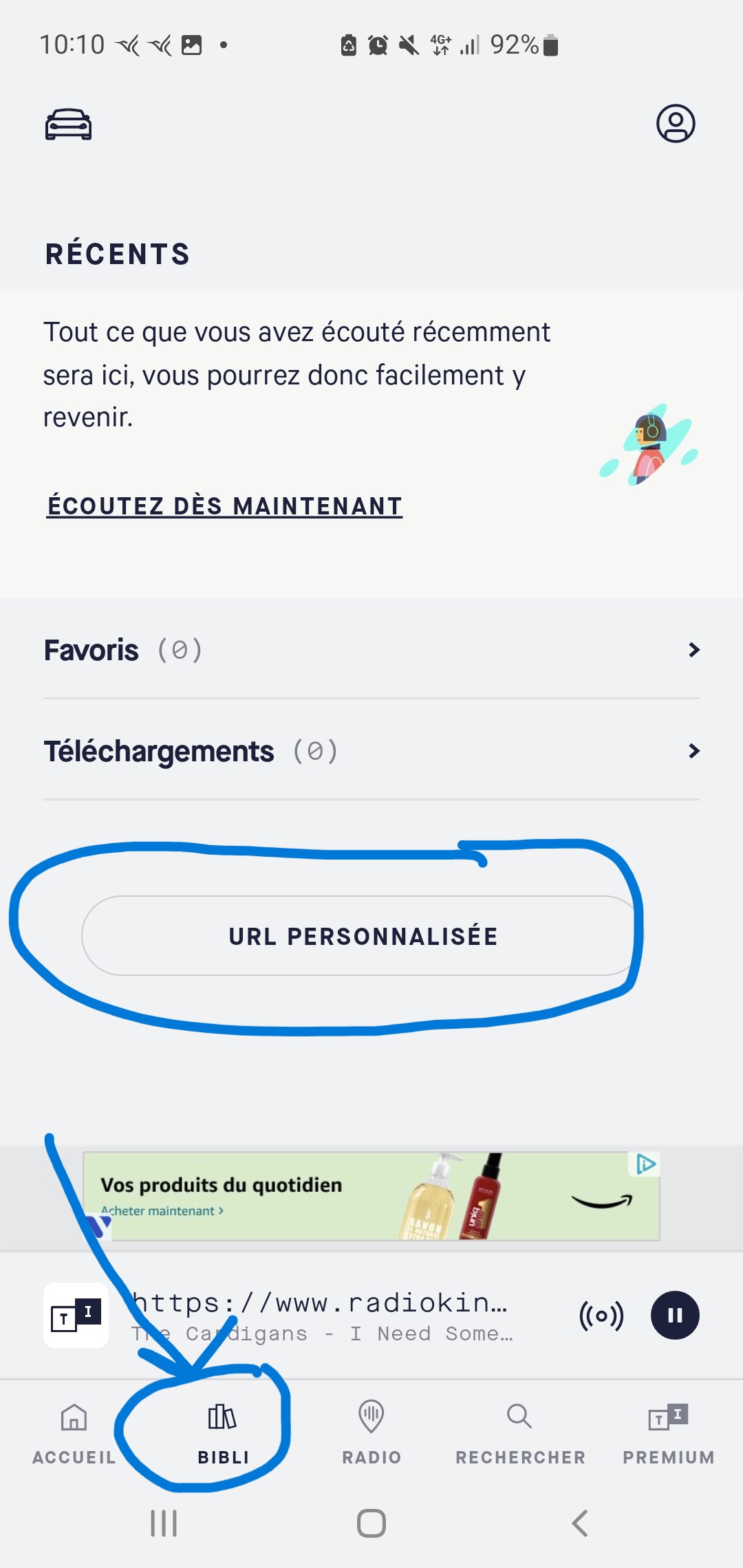This screenshot has width=743, height=1568.
Task: Open the Téléchargements list
Action: tap(371, 751)
